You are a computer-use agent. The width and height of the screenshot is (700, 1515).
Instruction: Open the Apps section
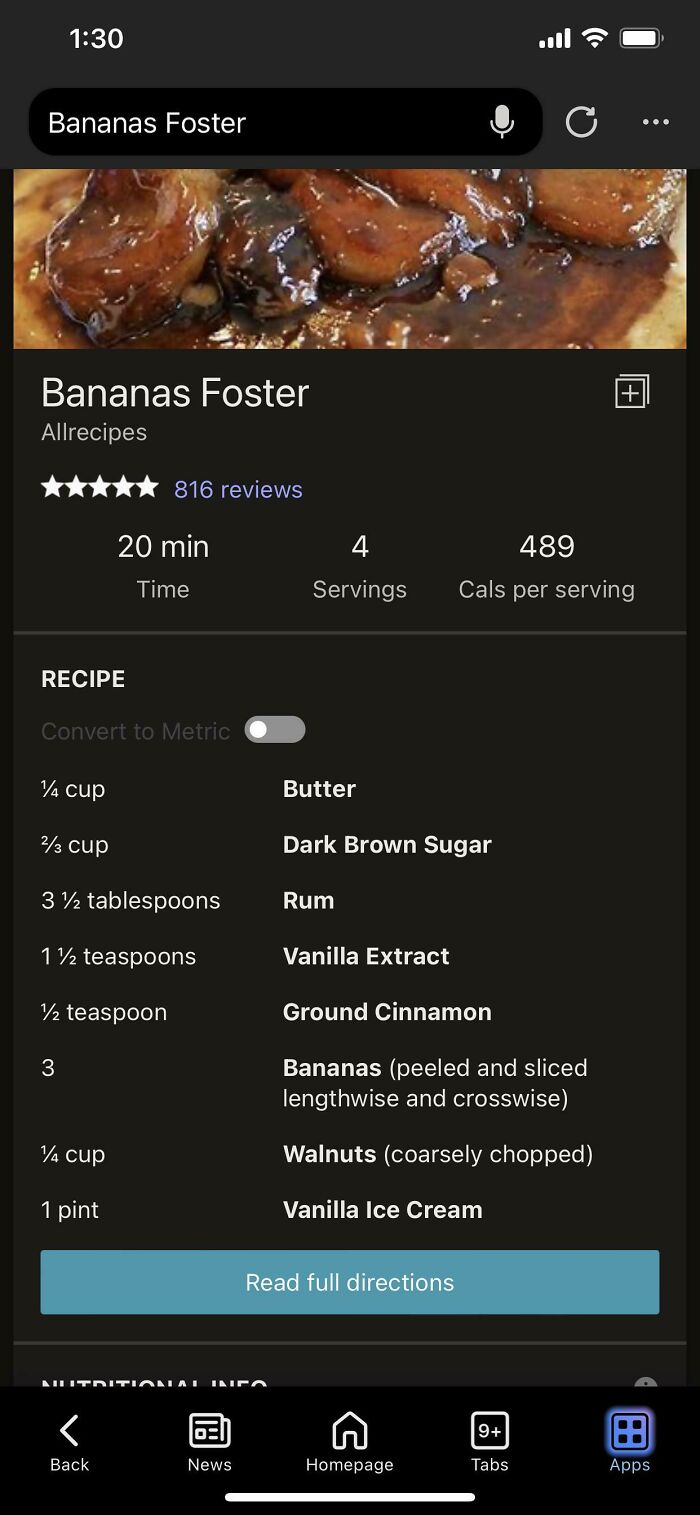tap(630, 1442)
